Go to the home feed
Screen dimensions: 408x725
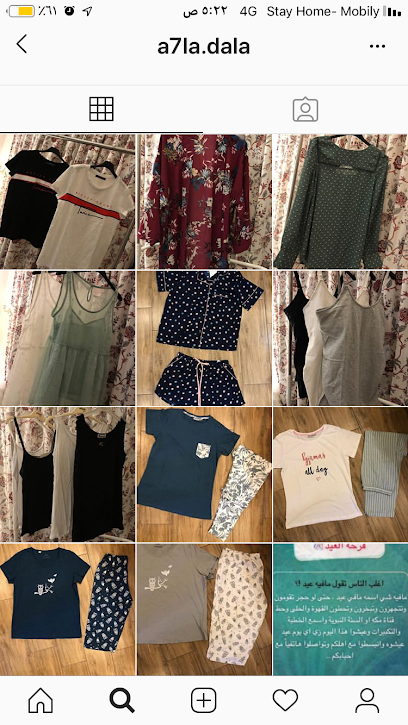point(41,700)
